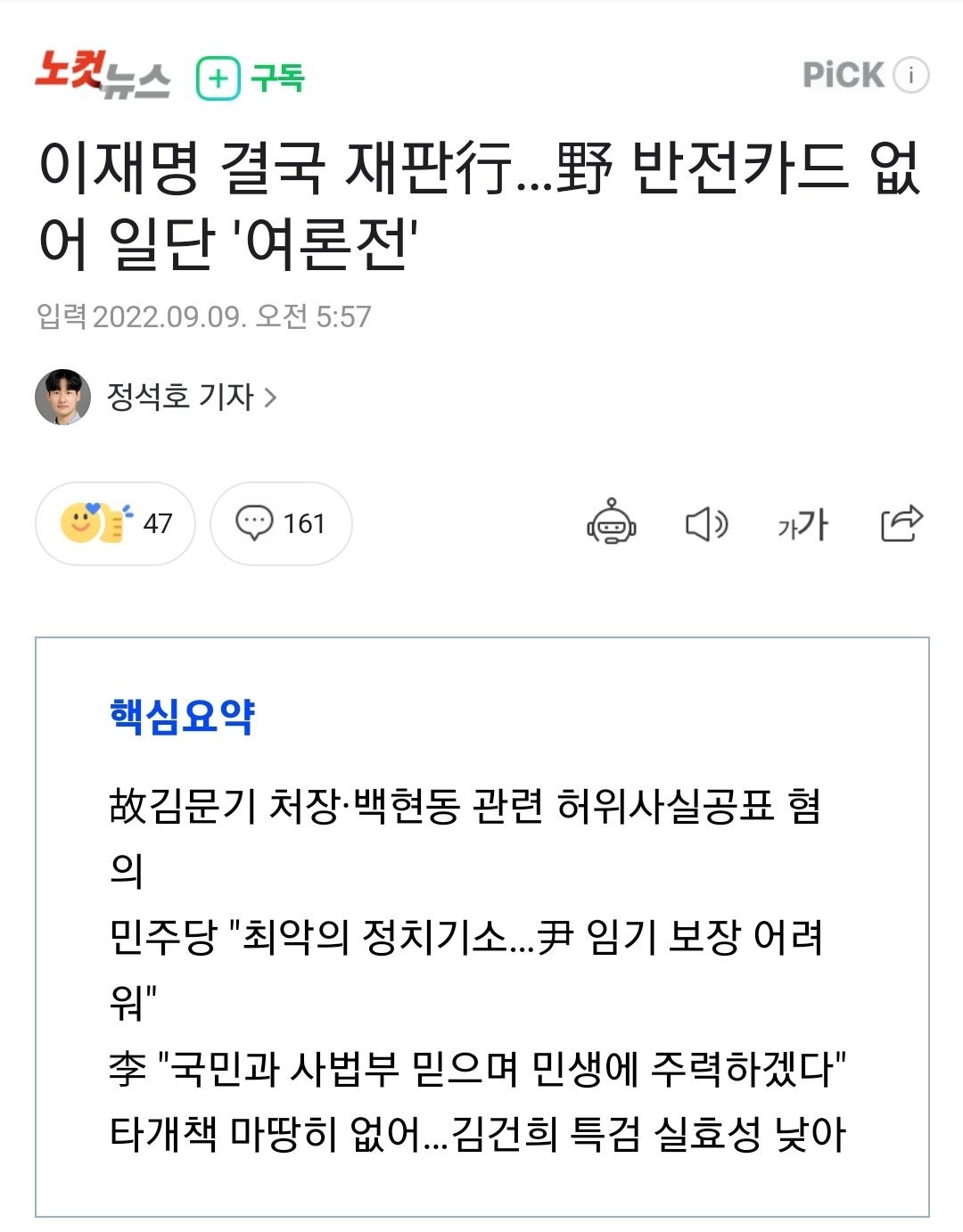Image resolution: width=963 pixels, height=1232 pixels.
Task: Open the PiCK info icon
Action: click(x=910, y=76)
